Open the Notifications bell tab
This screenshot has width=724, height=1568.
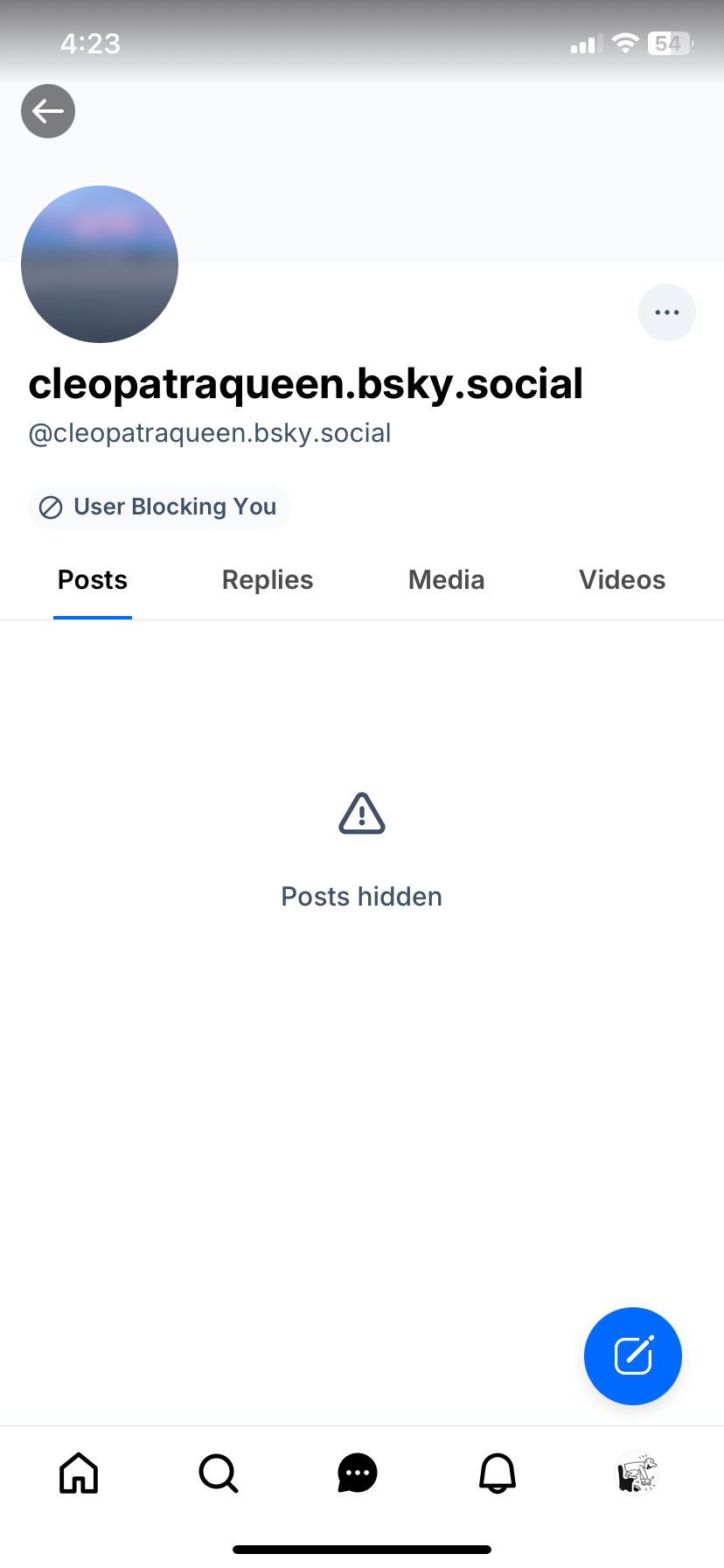tap(498, 1473)
